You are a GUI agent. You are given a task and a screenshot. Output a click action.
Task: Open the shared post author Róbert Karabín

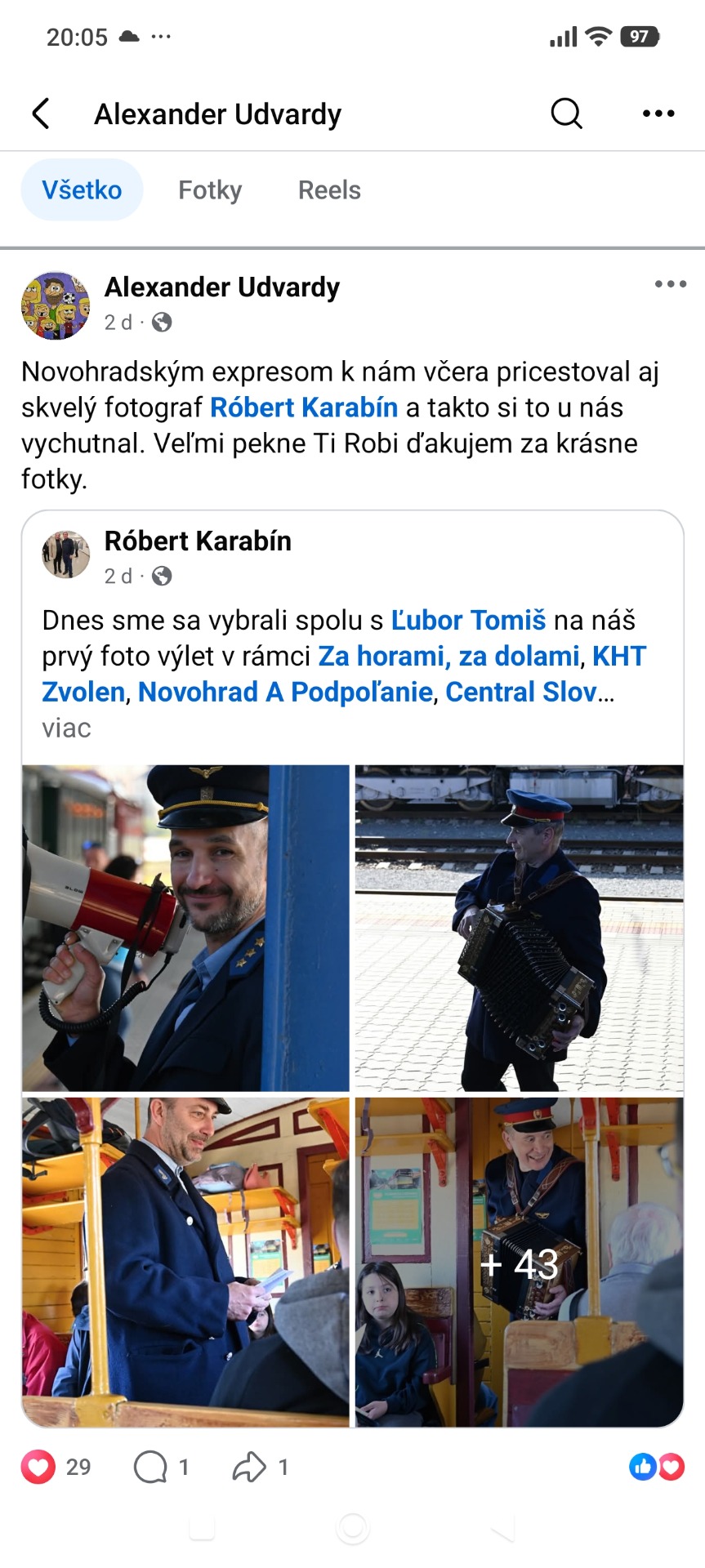click(x=198, y=541)
